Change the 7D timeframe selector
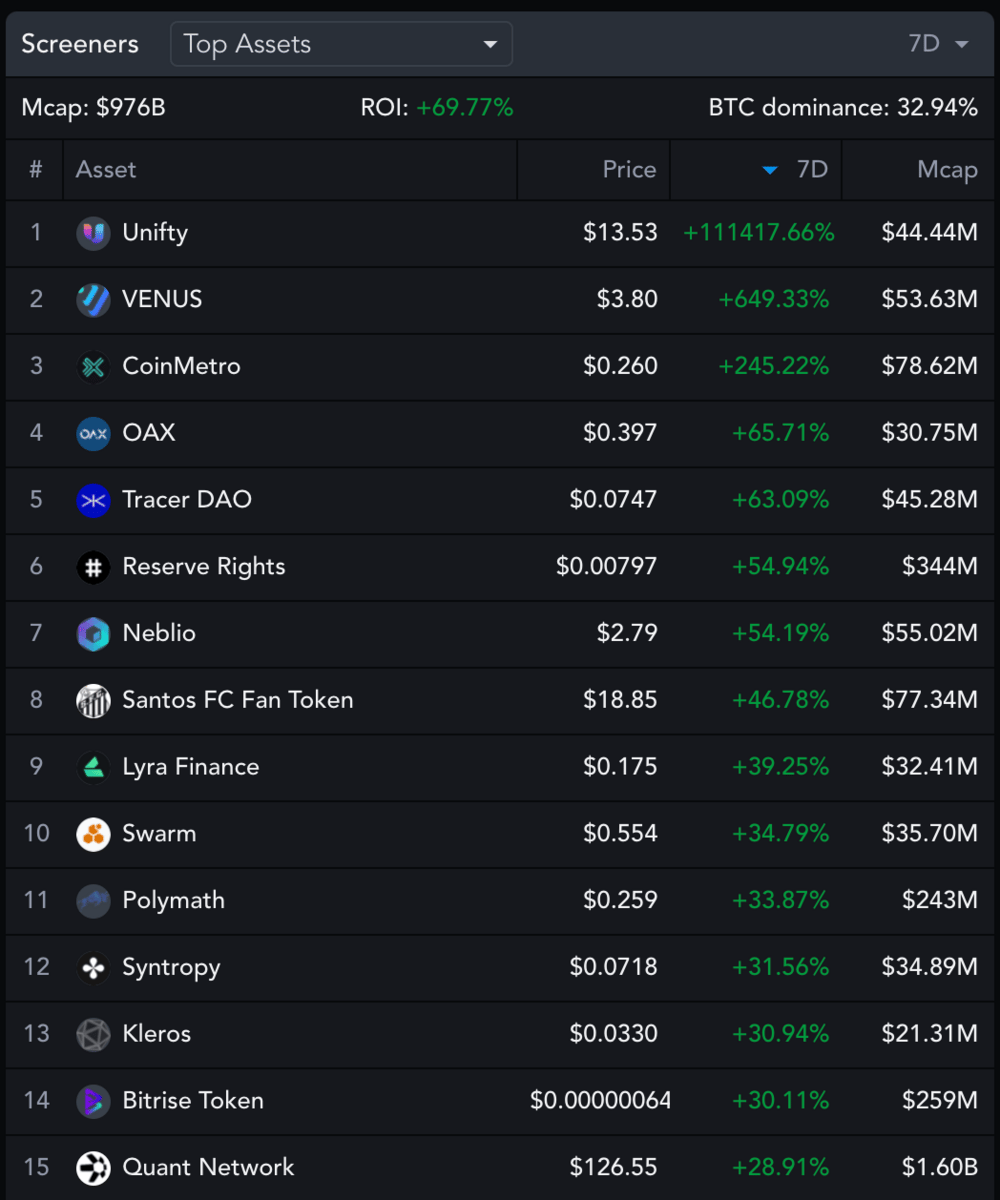The width and height of the screenshot is (1000, 1200). [938, 44]
